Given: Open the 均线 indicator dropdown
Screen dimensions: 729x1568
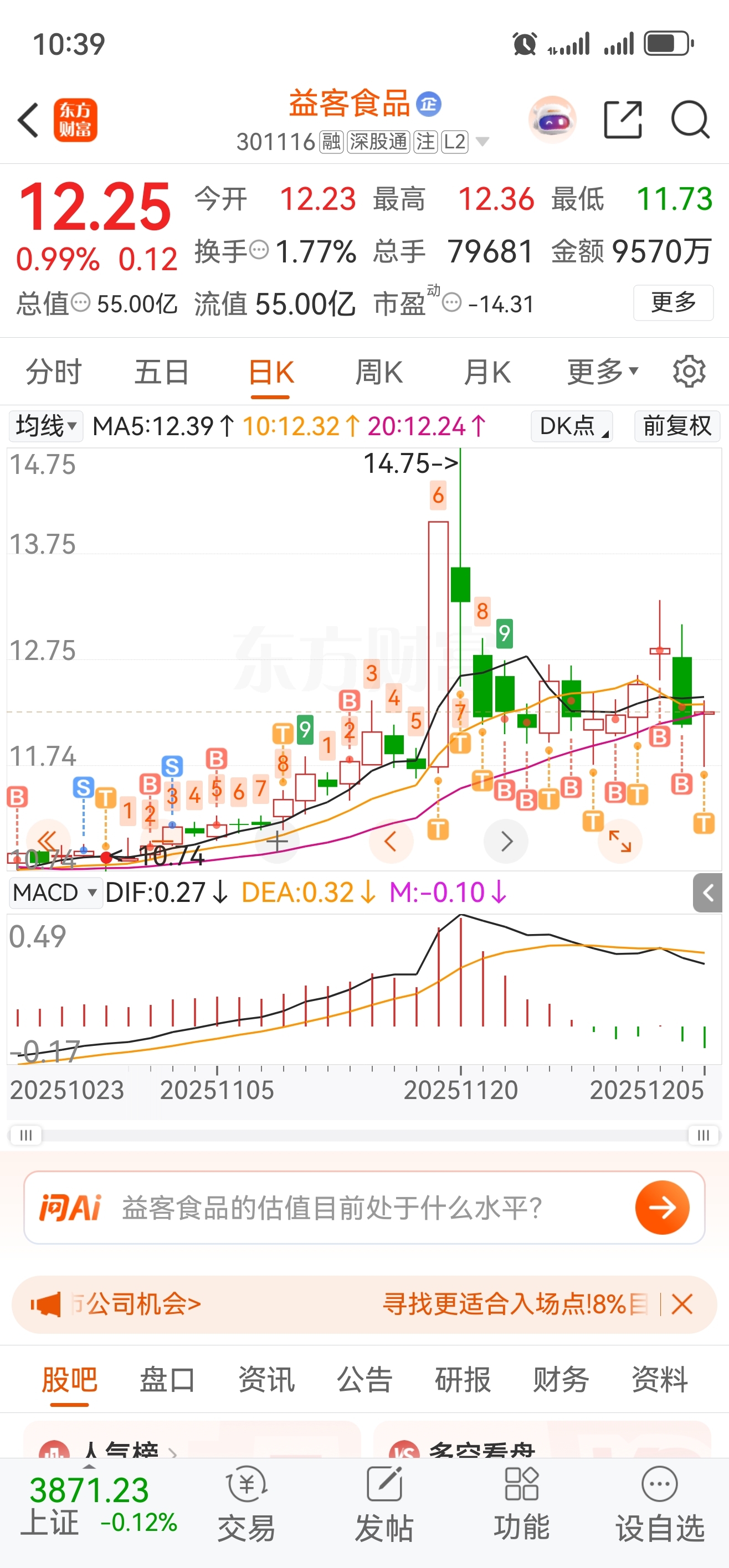Looking at the screenshot, I should pyautogui.click(x=45, y=426).
